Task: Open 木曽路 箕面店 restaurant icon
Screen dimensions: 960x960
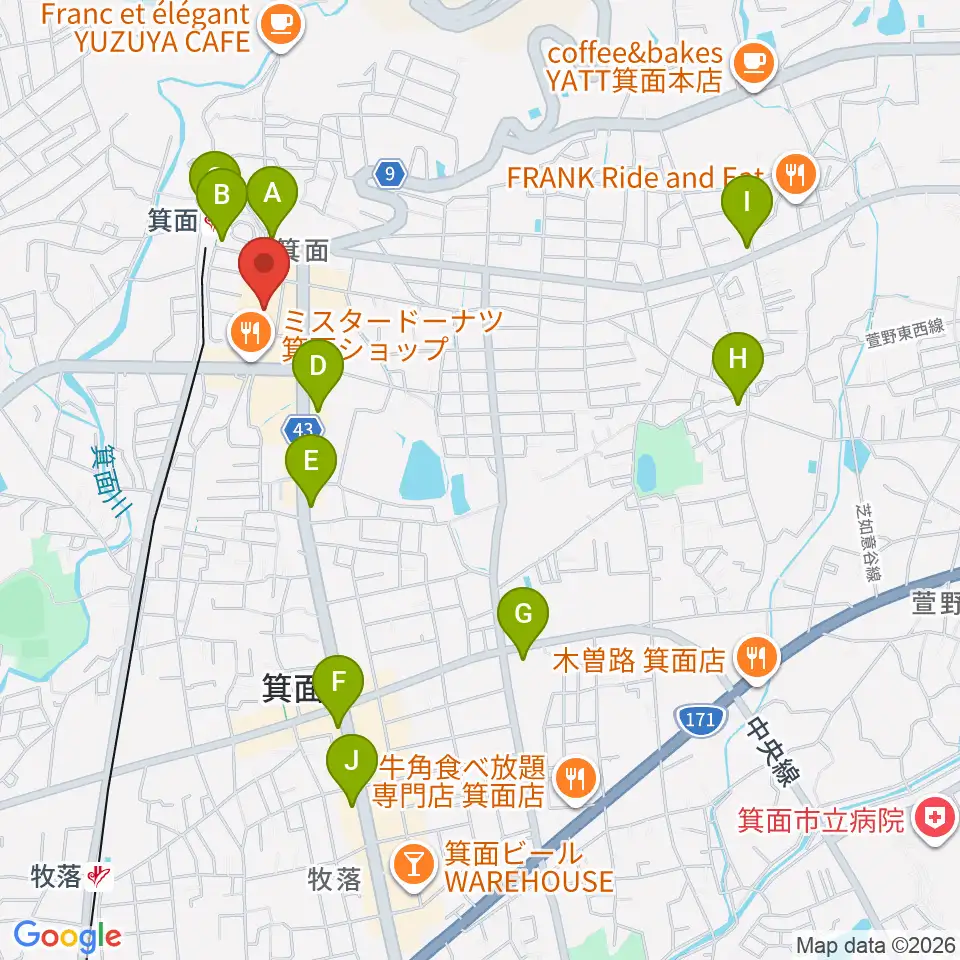Action: [757, 660]
